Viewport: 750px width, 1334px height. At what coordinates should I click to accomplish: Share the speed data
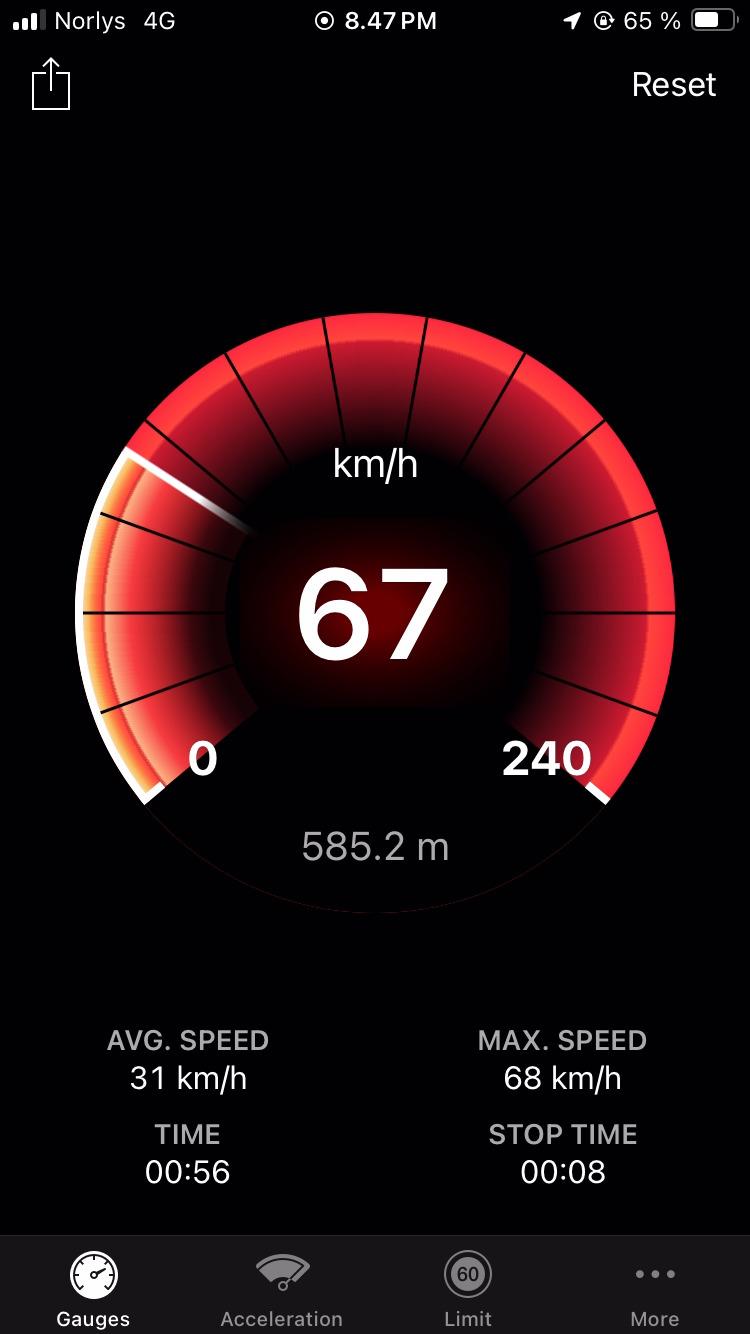click(51, 85)
